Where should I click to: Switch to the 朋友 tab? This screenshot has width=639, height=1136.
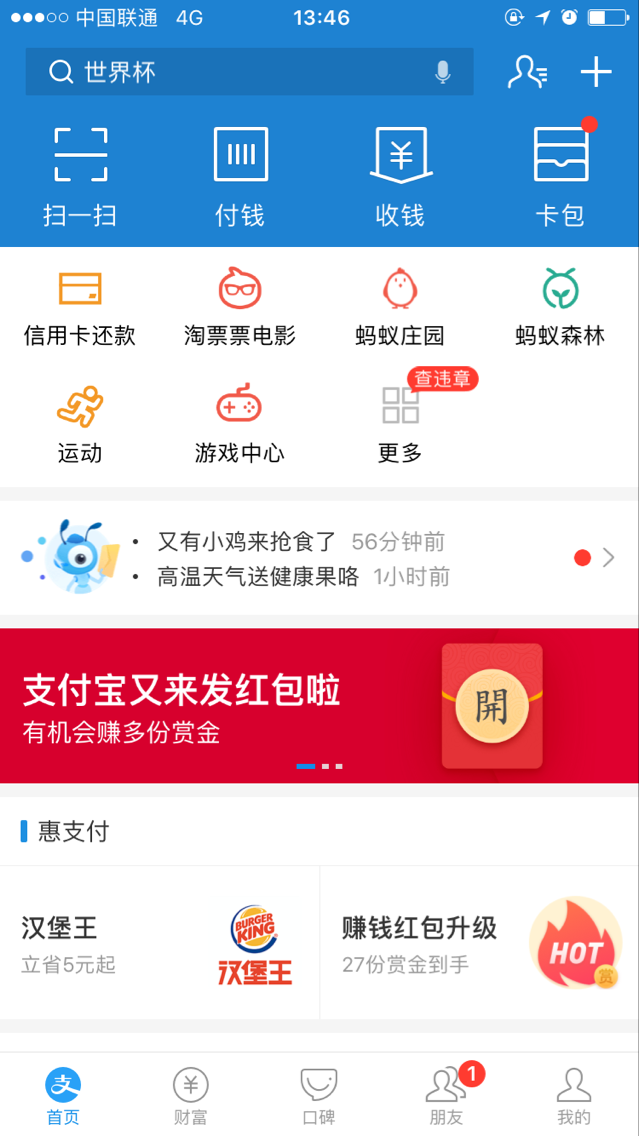pos(446,1096)
